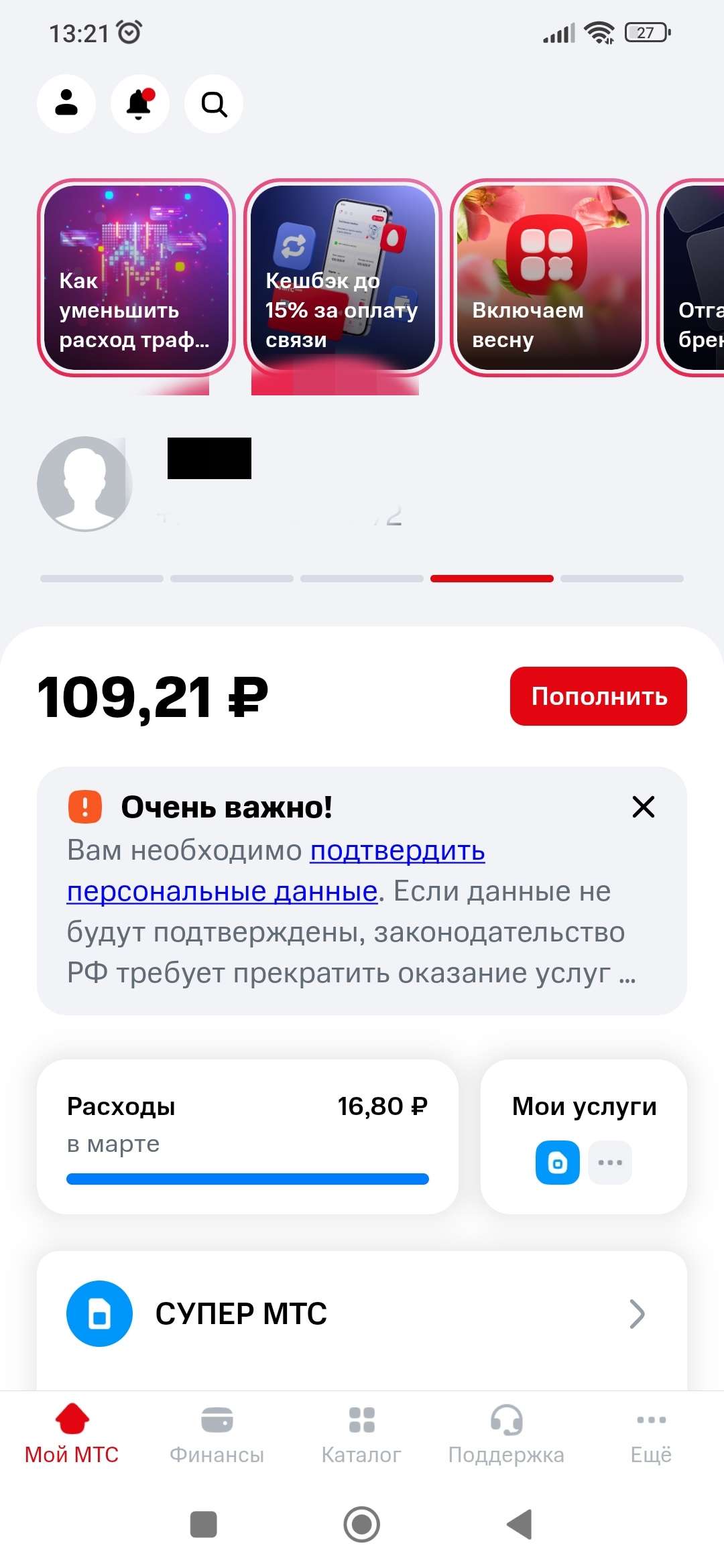Image resolution: width=724 pixels, height=1568 pixels.
Task: Select the 'Ещё' tab
Action: click(x=651, y=1434)
